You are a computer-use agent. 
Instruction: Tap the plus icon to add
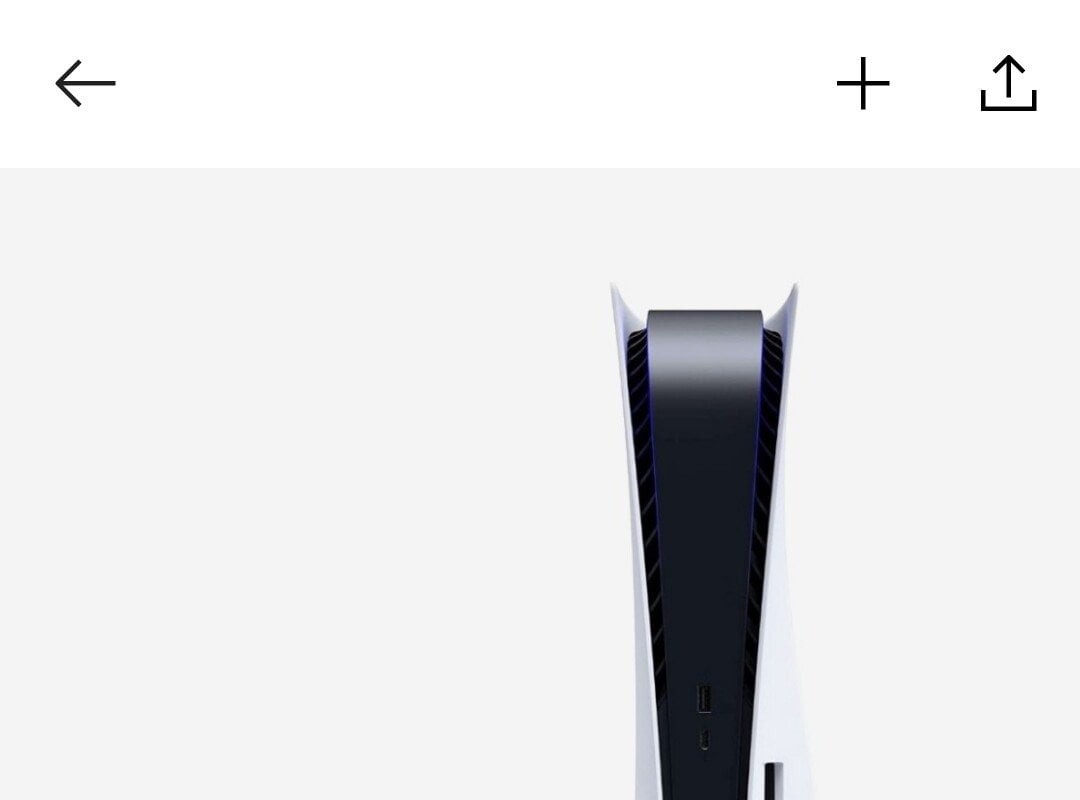tap(863, 83)
